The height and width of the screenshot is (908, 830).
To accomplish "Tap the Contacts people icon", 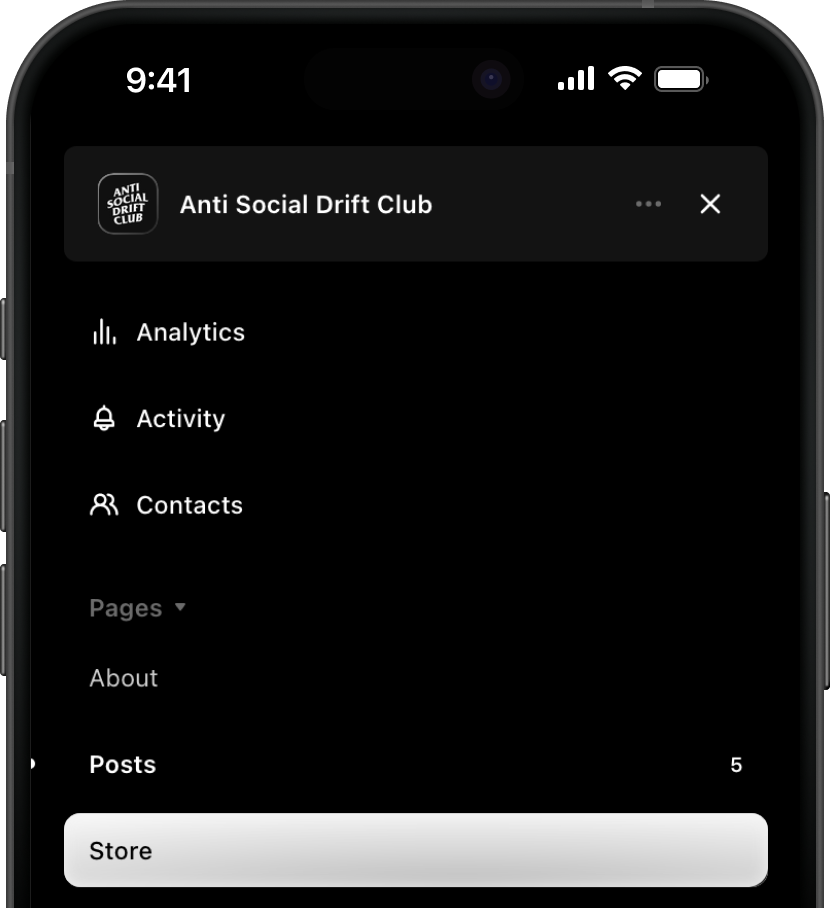I will point(103,505).
